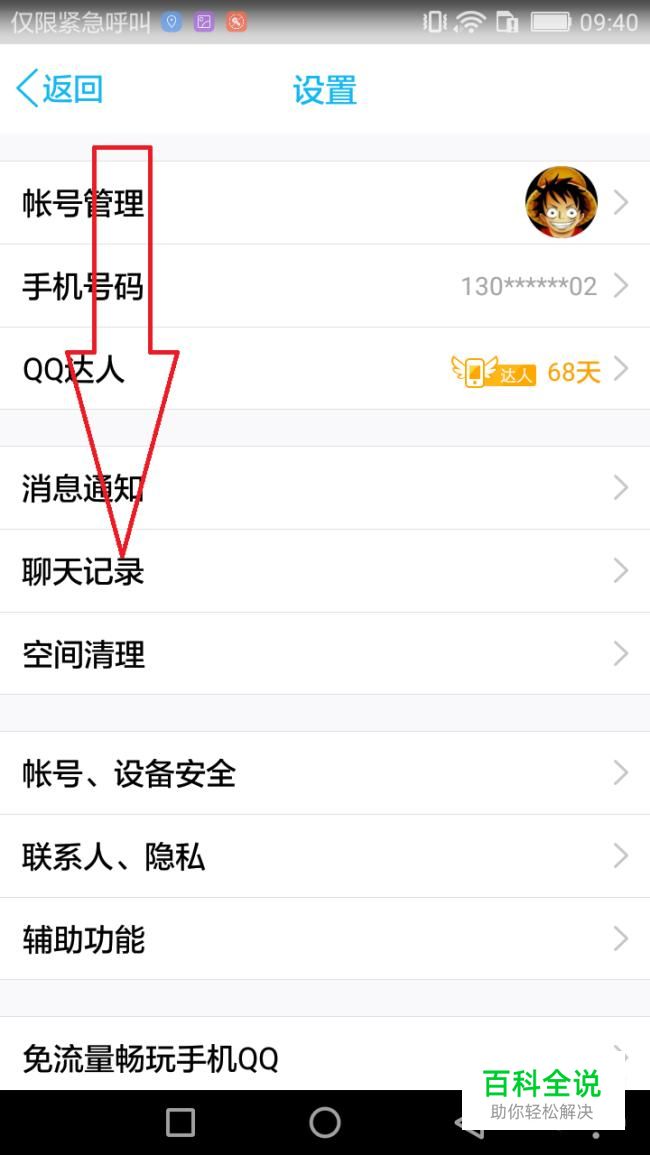Image resolution: width=650 pixels, height=1155 pixels.
Task: Tap the system recent apps button
Action: pyautogui.click(x=181, y=1123)
